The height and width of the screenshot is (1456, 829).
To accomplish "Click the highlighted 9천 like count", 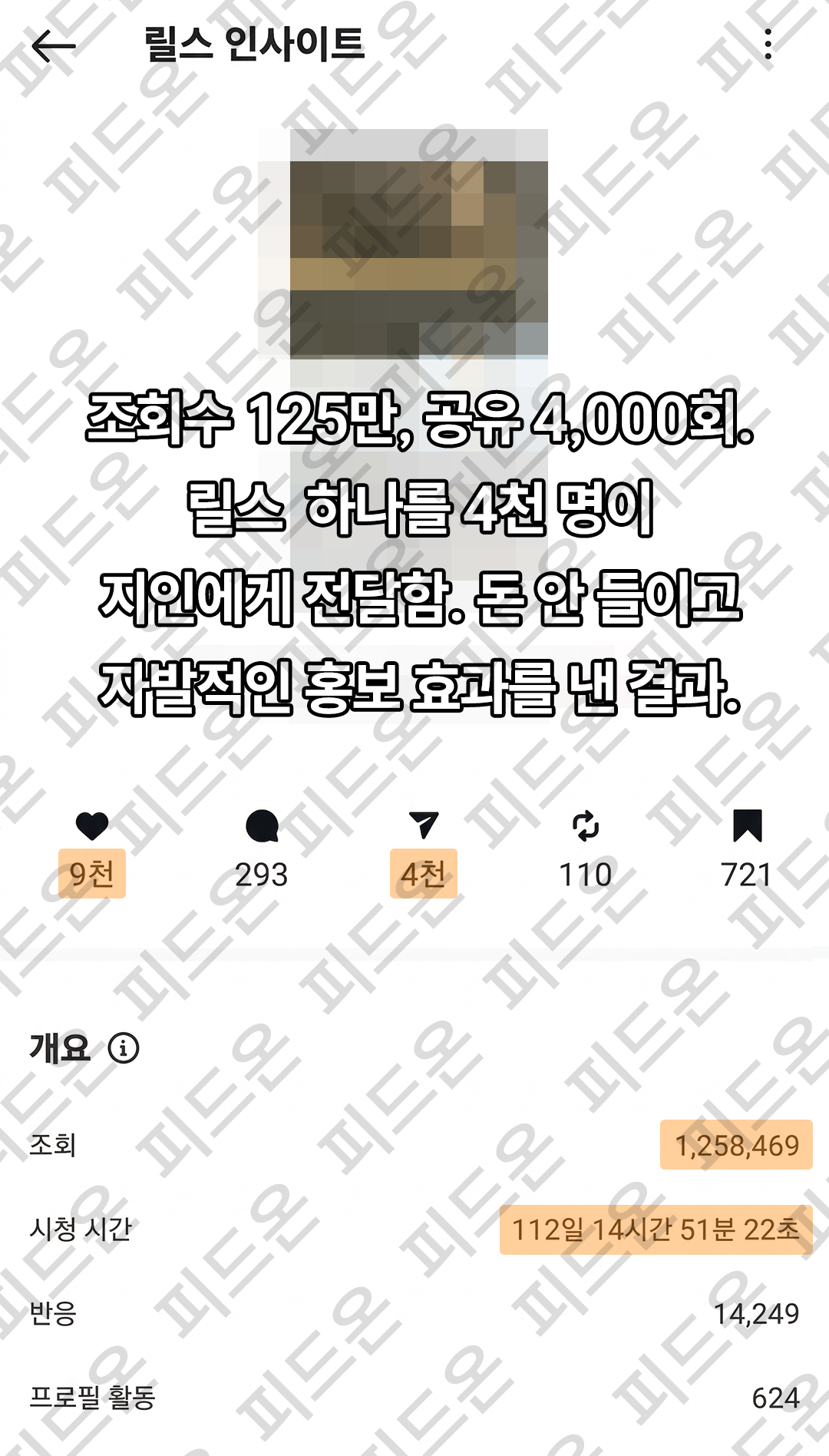I will [x=91, y=873].
